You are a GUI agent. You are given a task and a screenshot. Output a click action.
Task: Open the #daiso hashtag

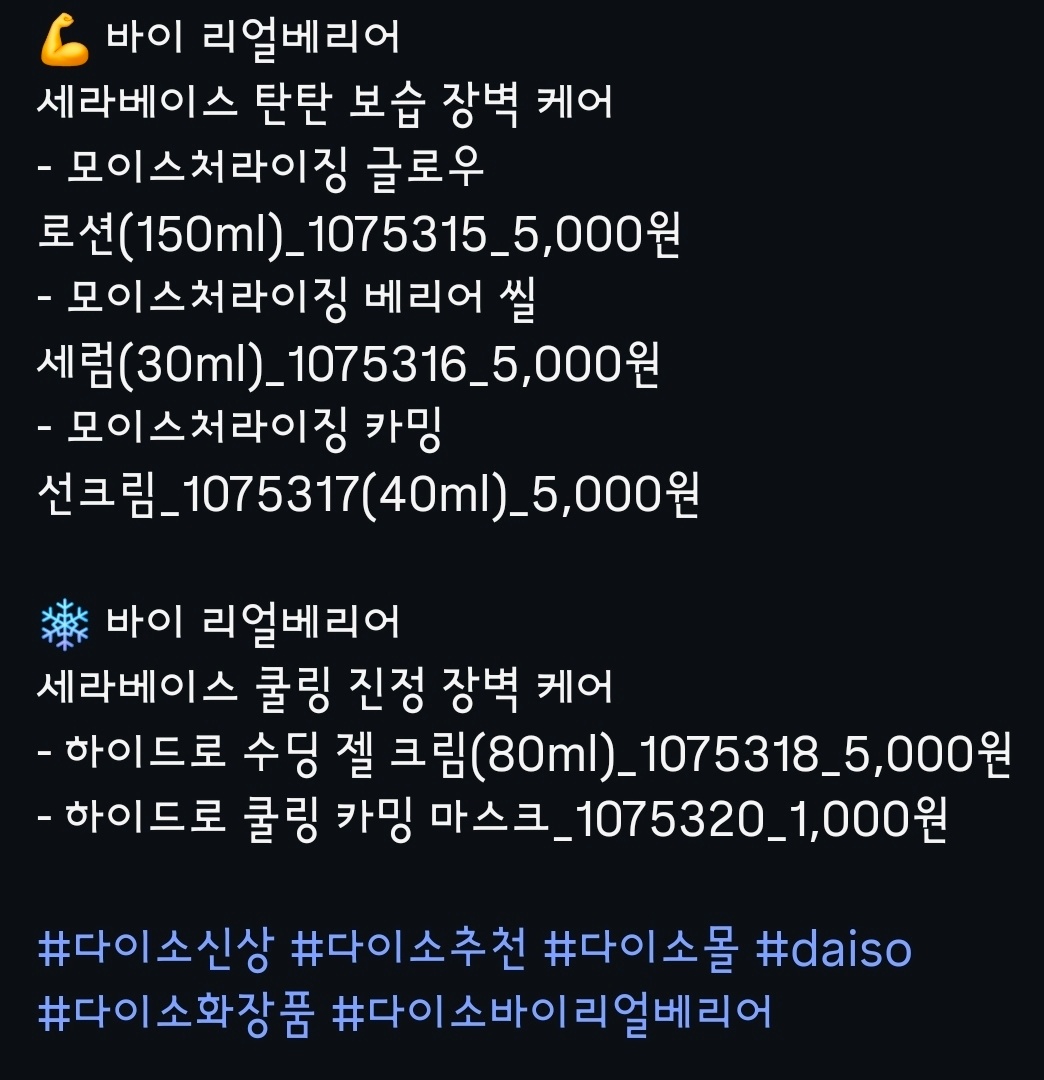coord(834,950)
